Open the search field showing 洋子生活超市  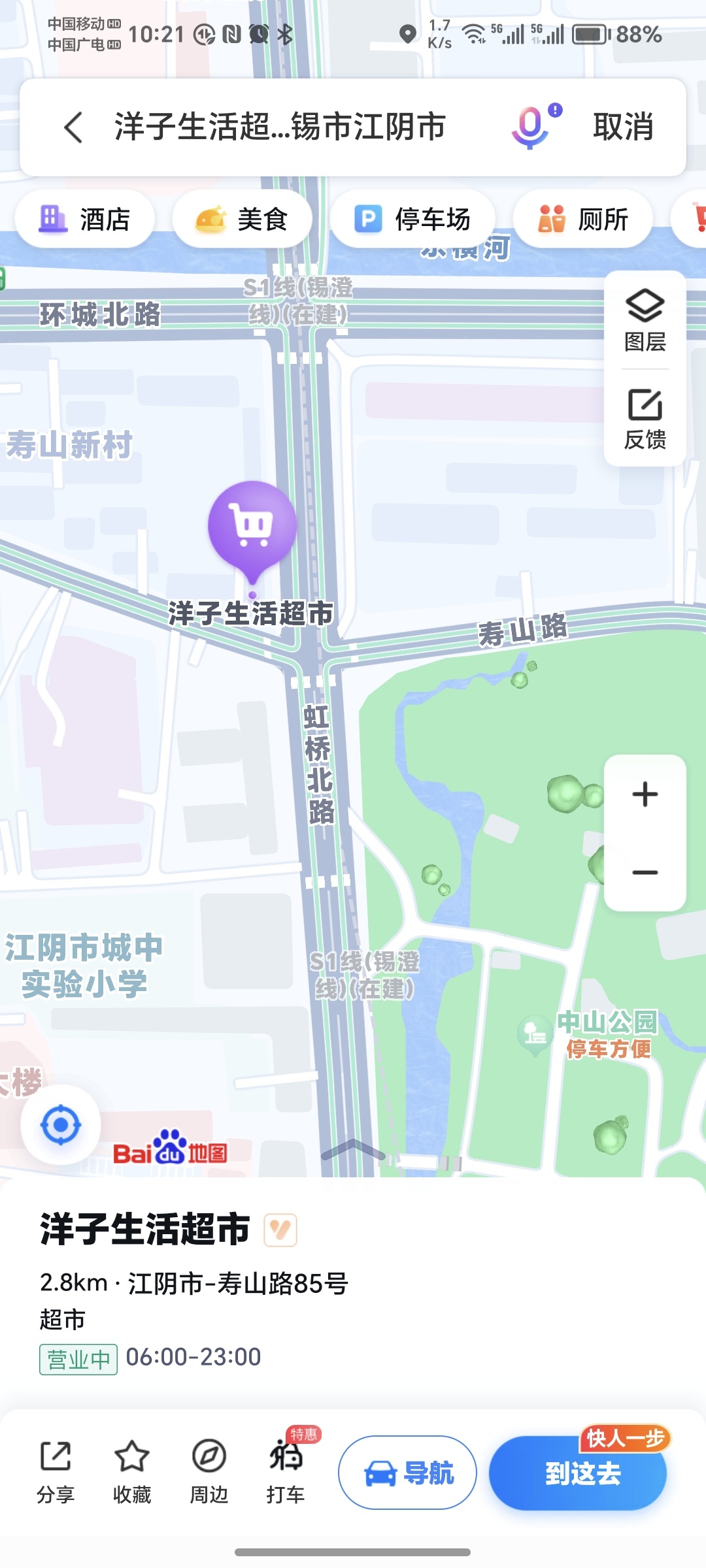(x=281, y=127)
